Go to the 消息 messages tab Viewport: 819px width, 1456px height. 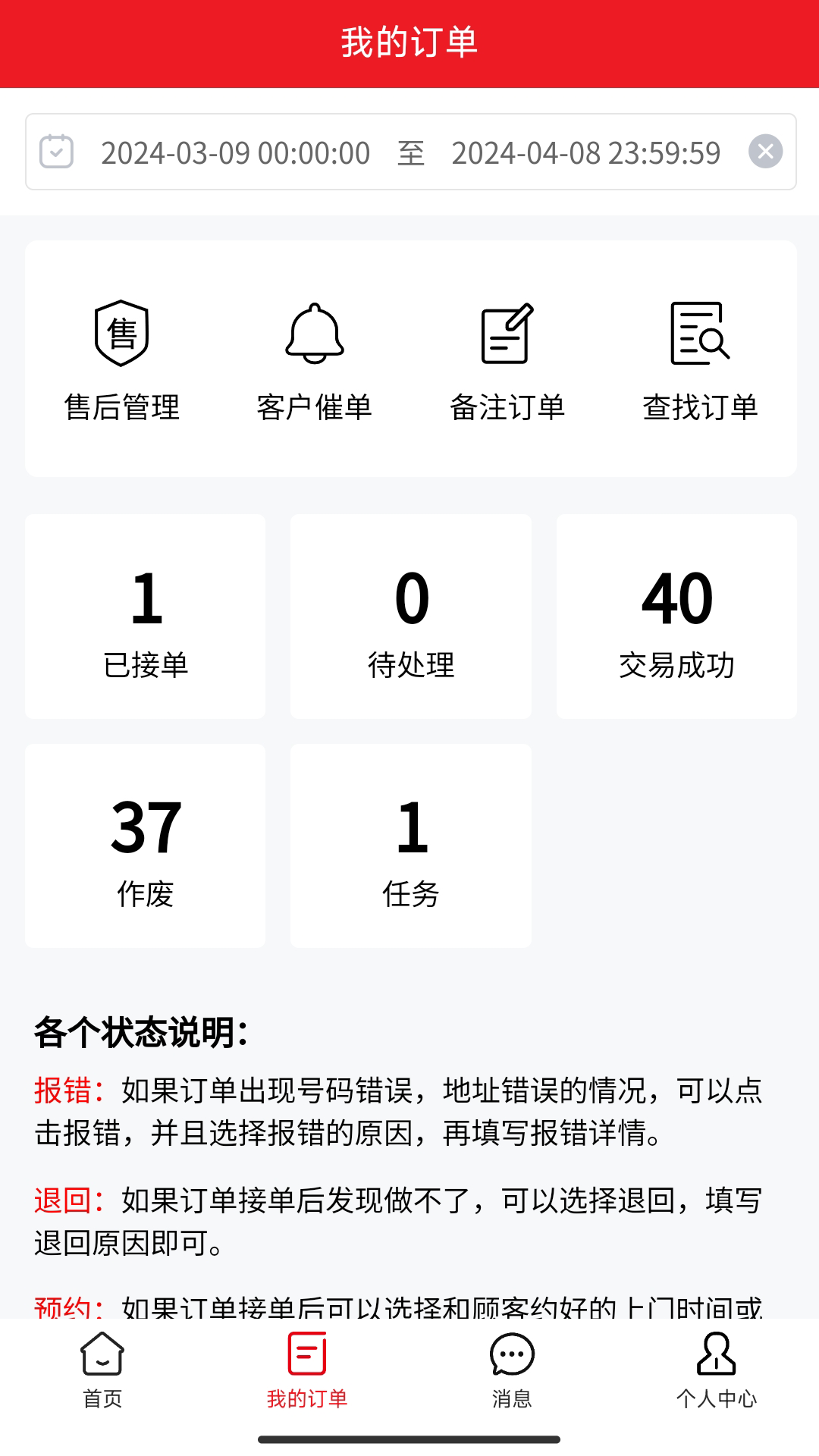[512, 1370]
